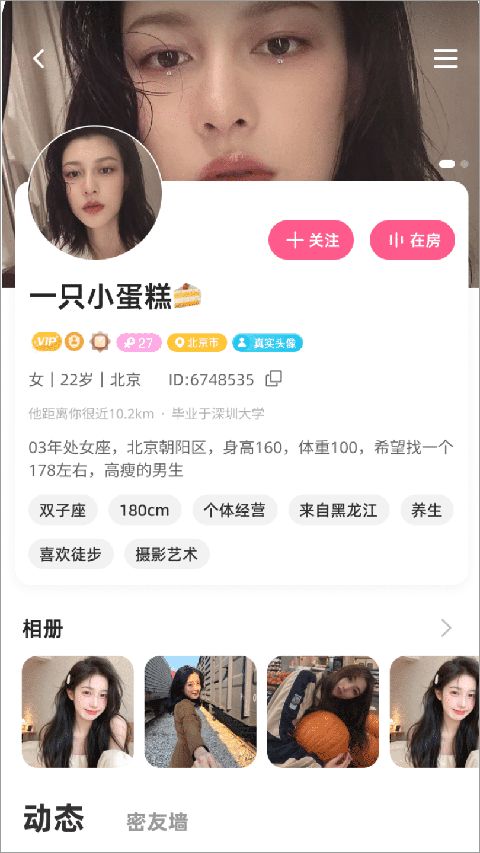Viewport: 480px width, 853px height.
Task: Copy the ID 6748535
Action: click(273, 379)
